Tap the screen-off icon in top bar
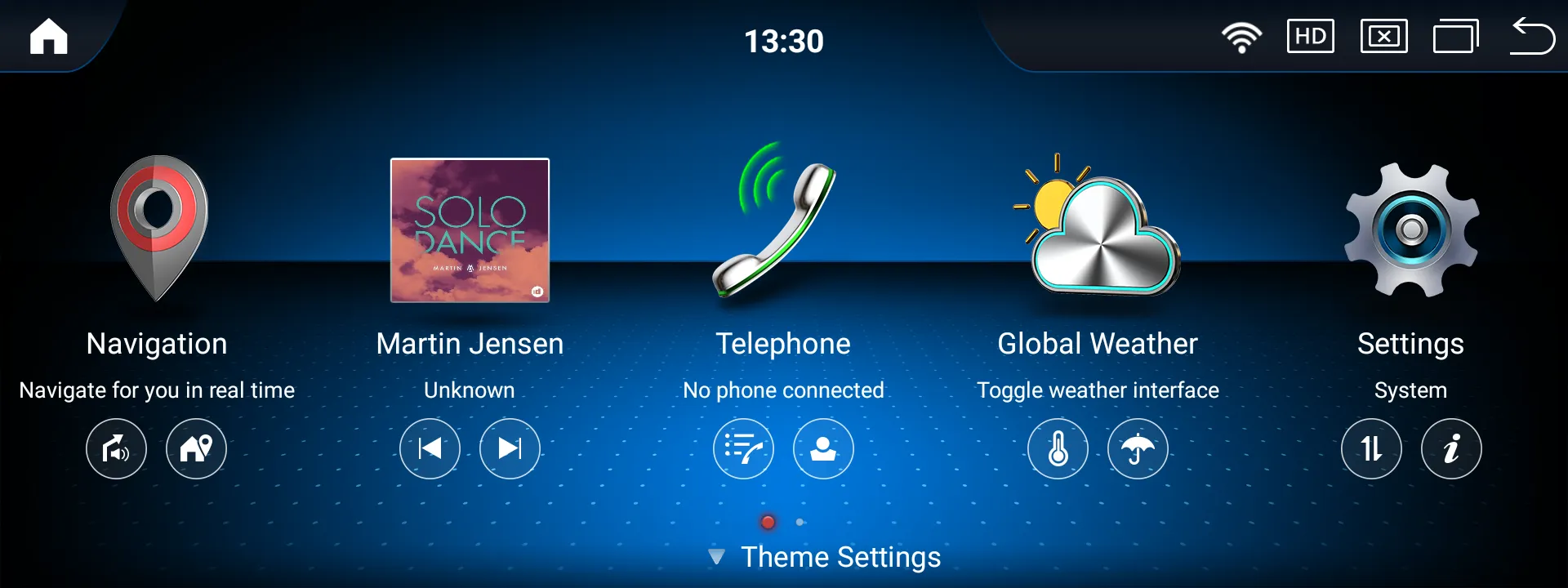This screenshot has width=1568, height=588. [1383, 37]
